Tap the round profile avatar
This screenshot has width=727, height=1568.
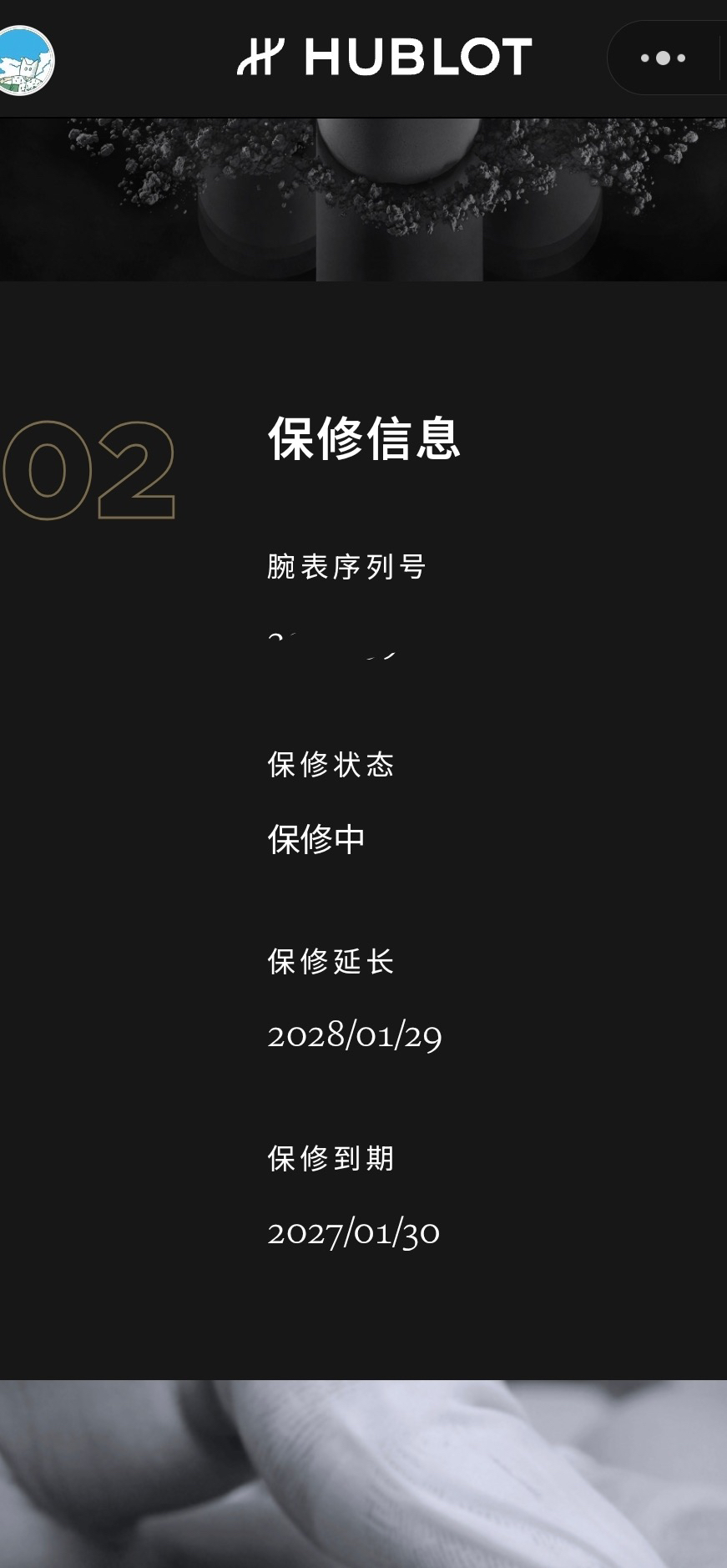tap(24, 61)
